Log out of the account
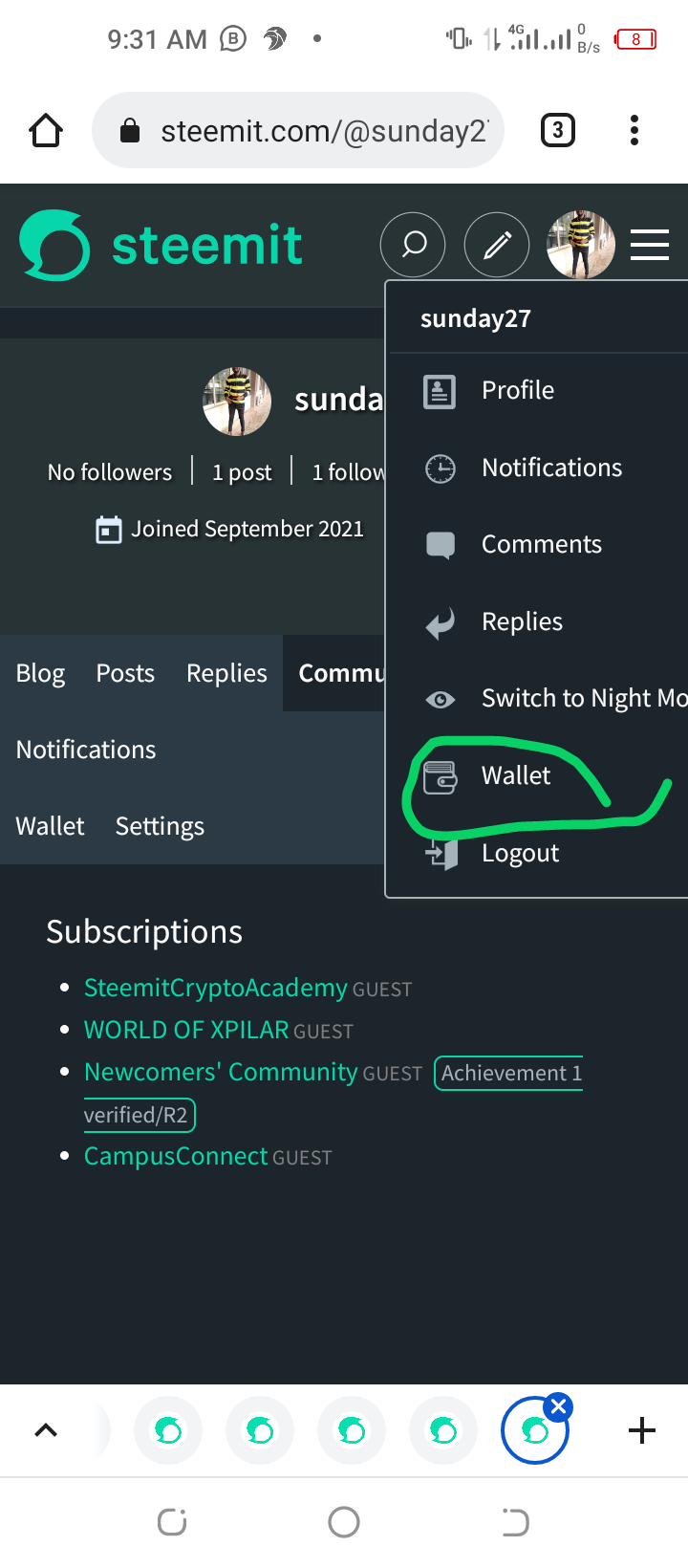This screenshot has height=1568, width=688. tap(520, 853)
